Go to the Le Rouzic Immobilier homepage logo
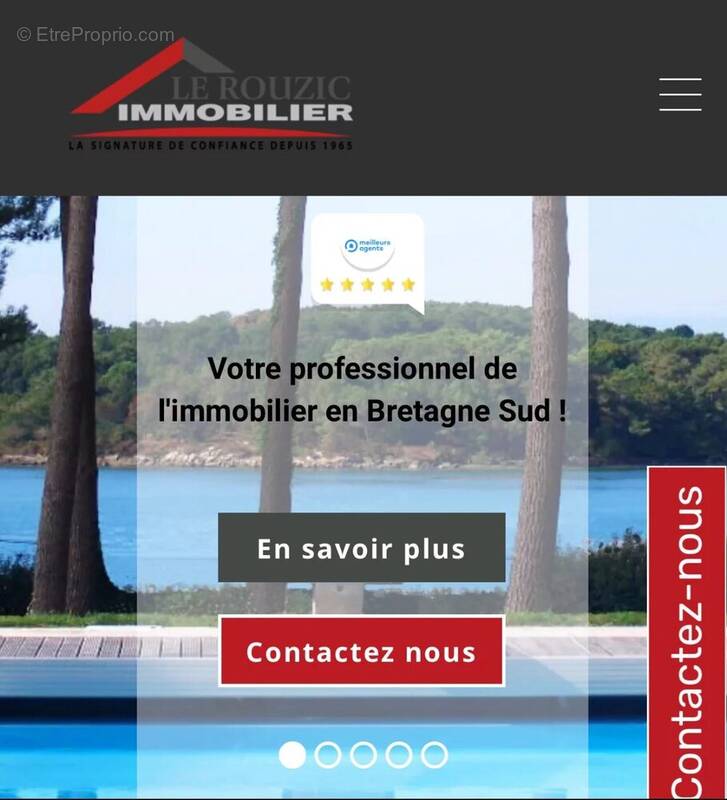The width and height of the screenshot is (727, 800). coord(212,98)
